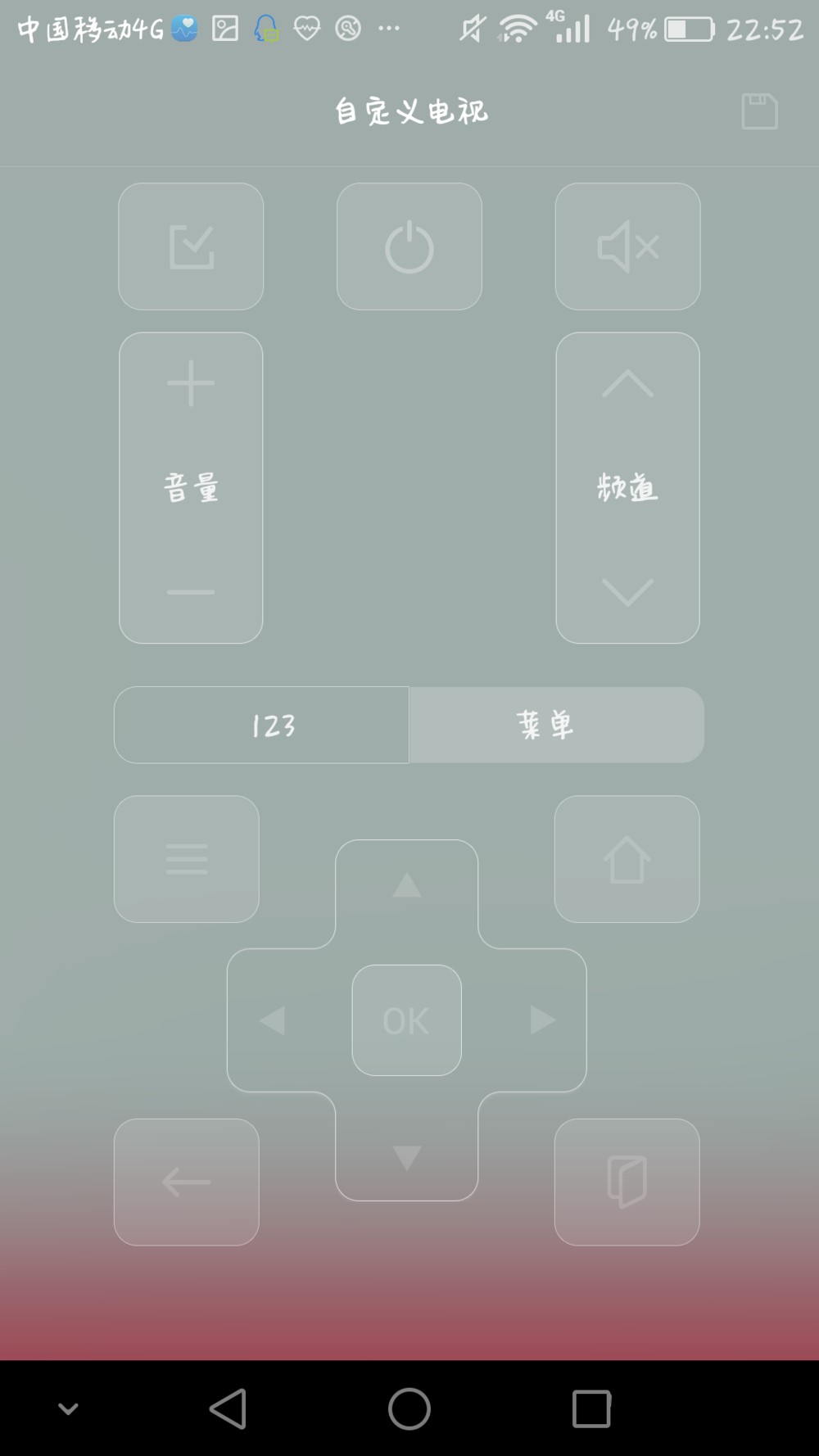Viewport: 819px width, 1456px height.
Task: Tap the home button on the remote
Action: [x=627, y=859]
